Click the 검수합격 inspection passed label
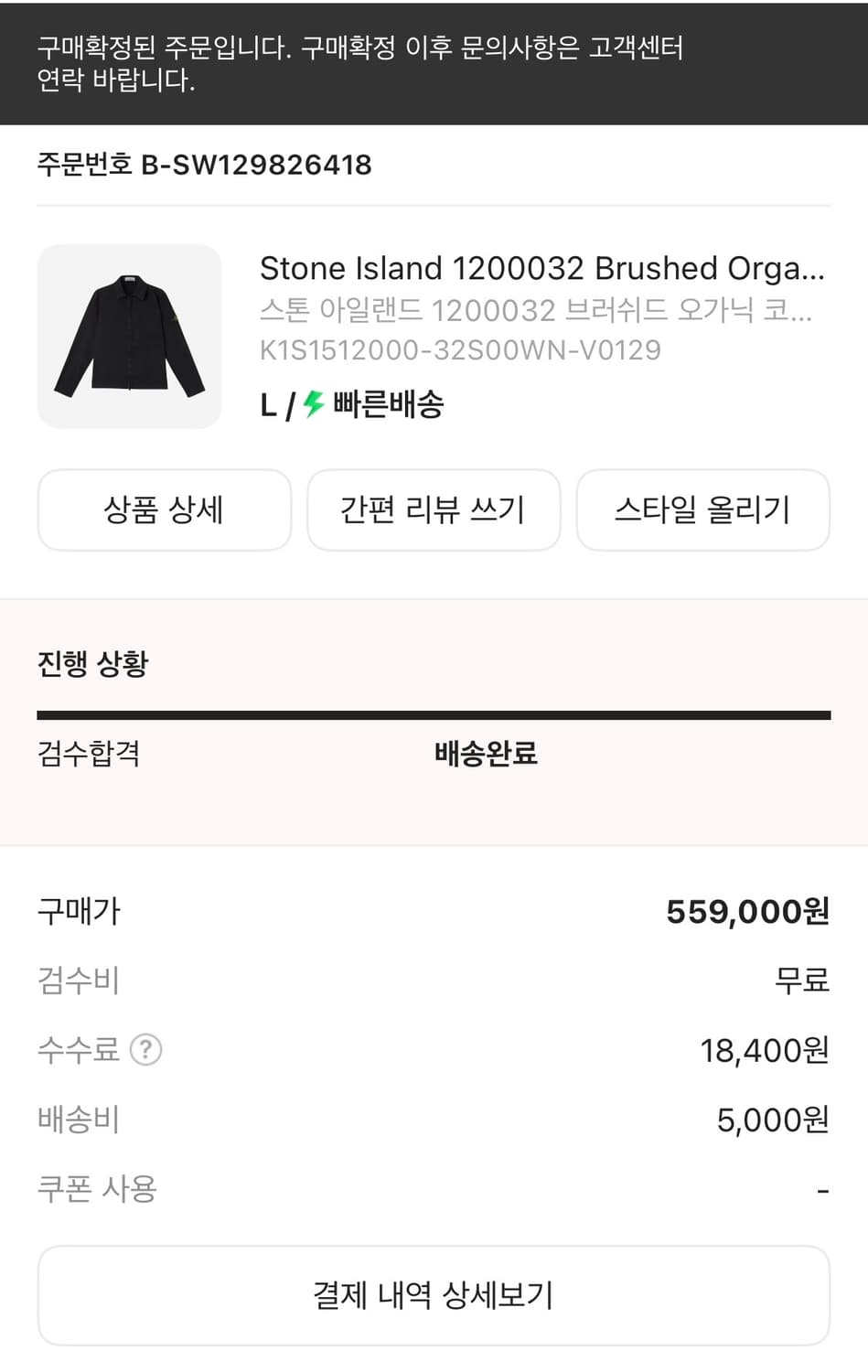868x1372 pixels. pos(89,754)
